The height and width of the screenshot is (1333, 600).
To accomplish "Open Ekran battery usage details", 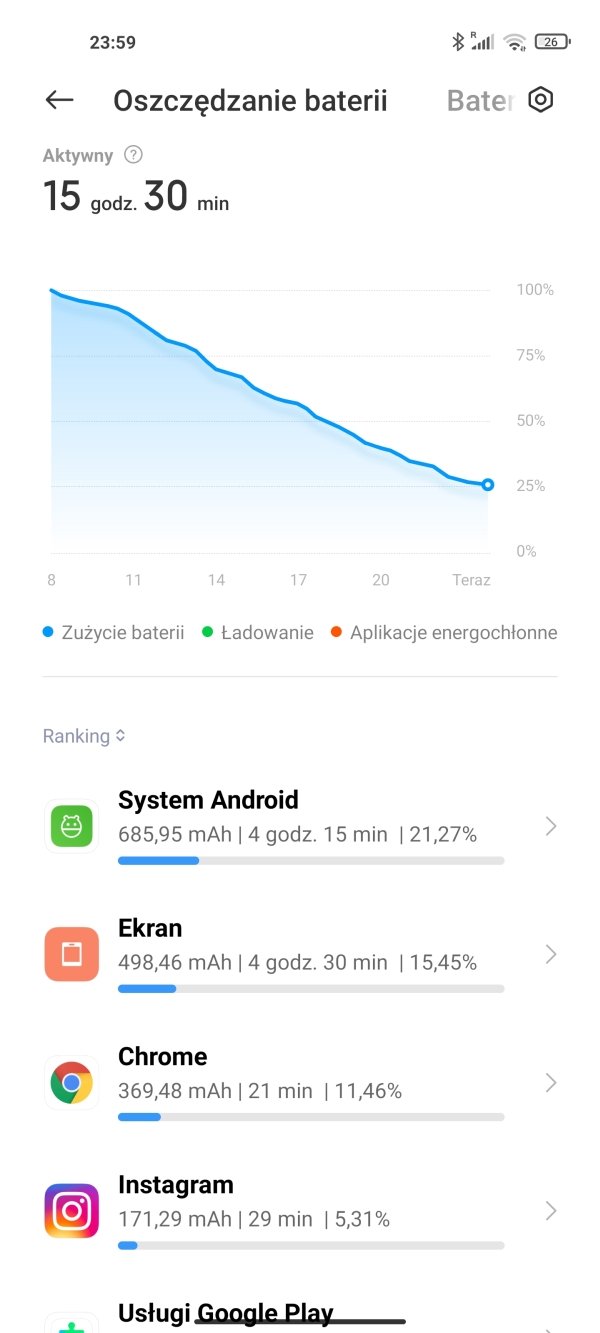I will 300,955.
